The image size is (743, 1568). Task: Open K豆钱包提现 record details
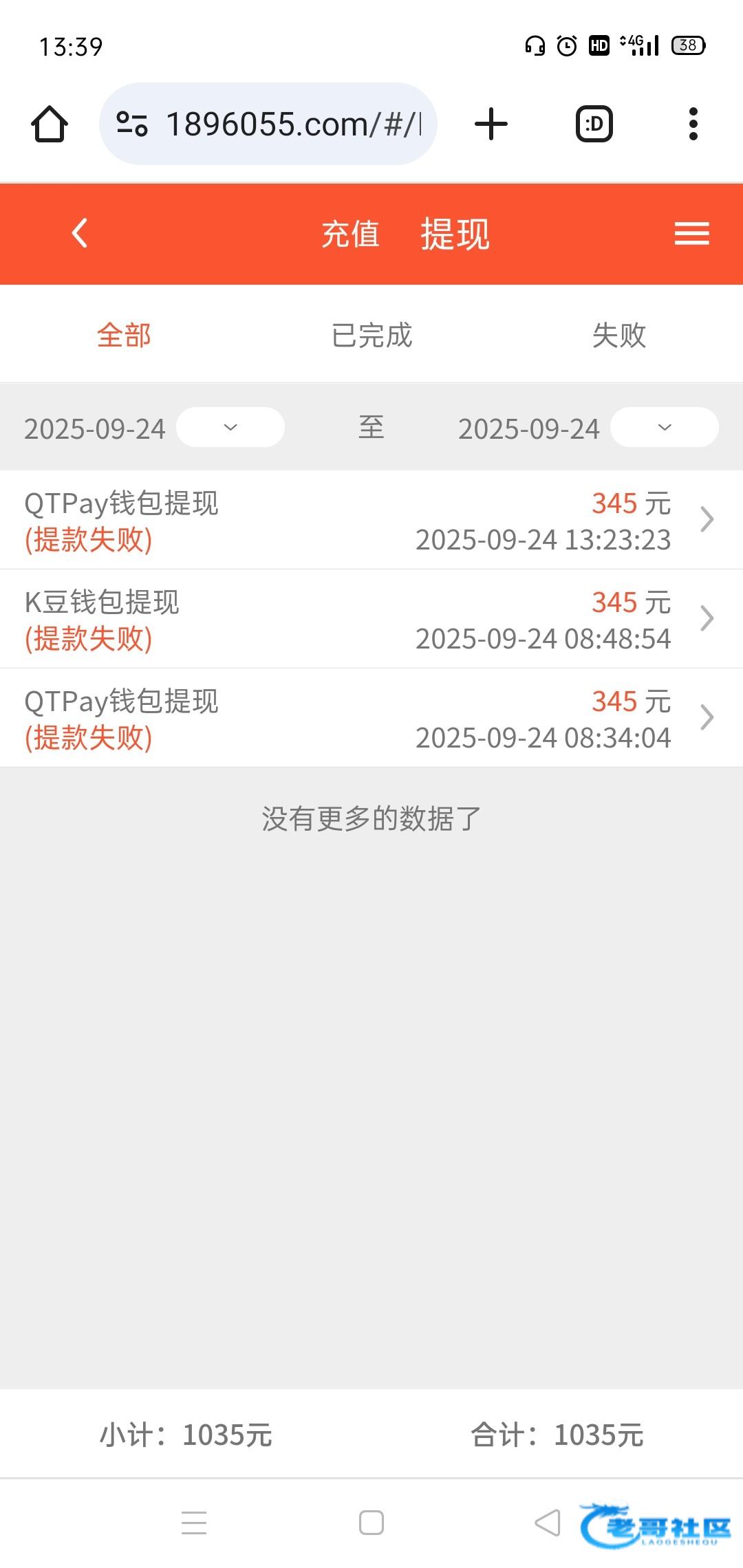pos(371,619)
